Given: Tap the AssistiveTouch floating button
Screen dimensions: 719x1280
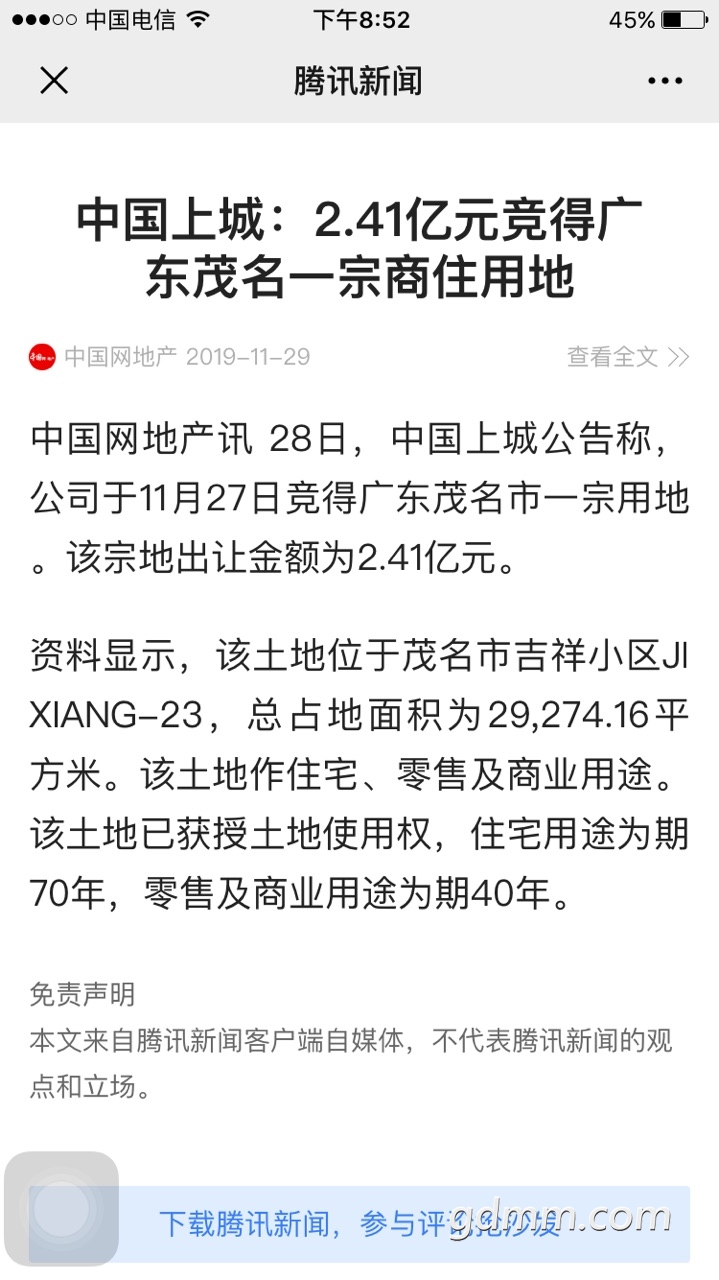Looking at the screenshot, I should click(x=62, y=1209).
